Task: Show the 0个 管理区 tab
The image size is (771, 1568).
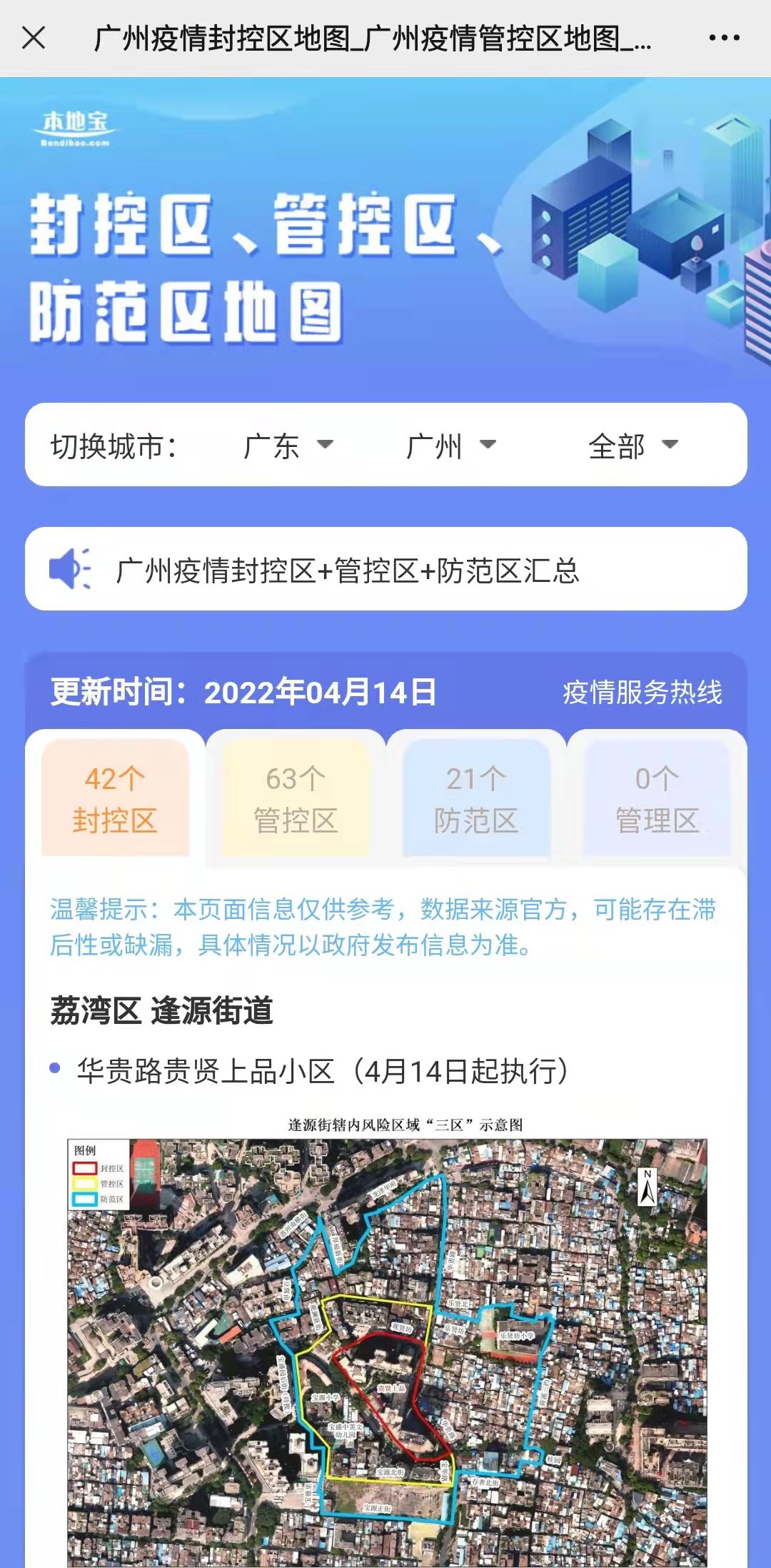Action: 657,799
